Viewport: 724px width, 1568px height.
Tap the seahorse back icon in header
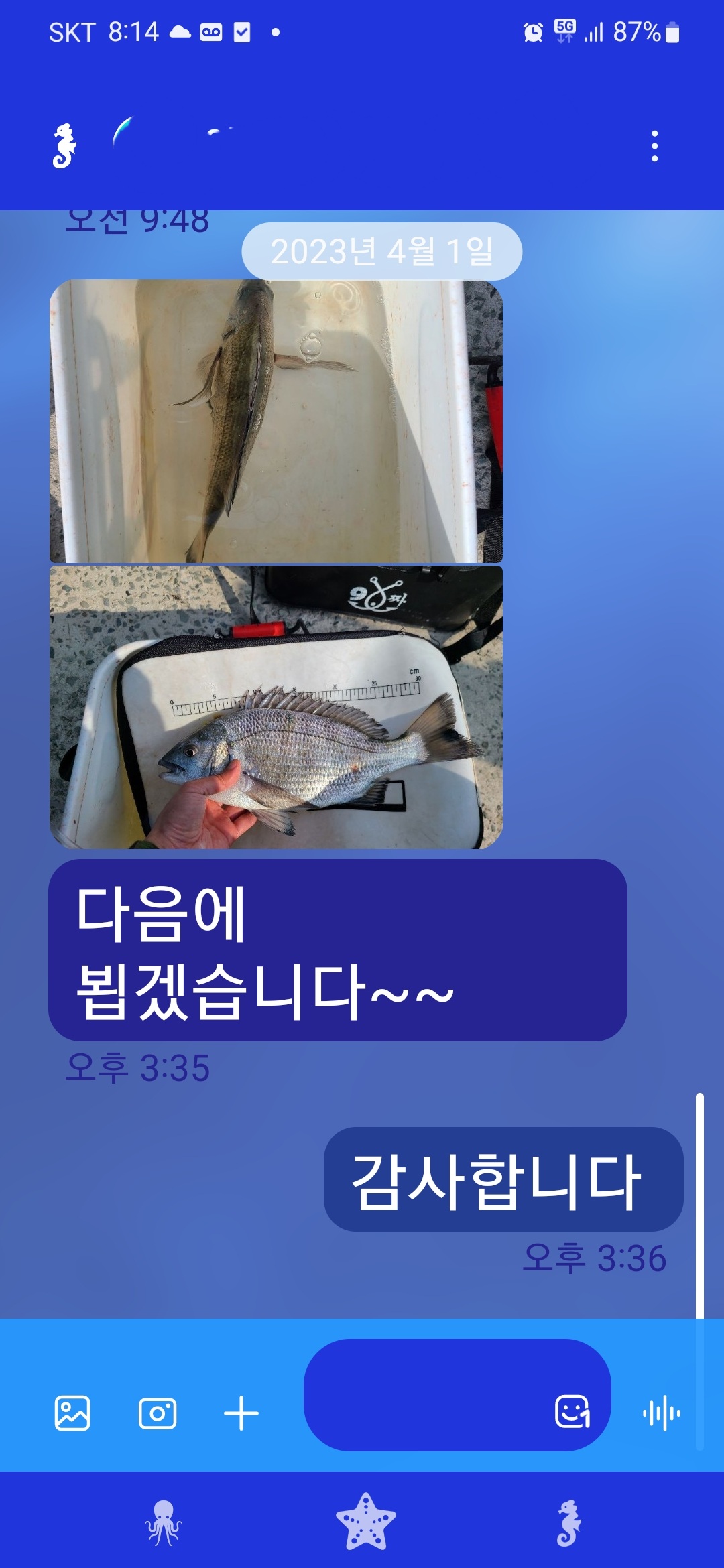[64, 146]
